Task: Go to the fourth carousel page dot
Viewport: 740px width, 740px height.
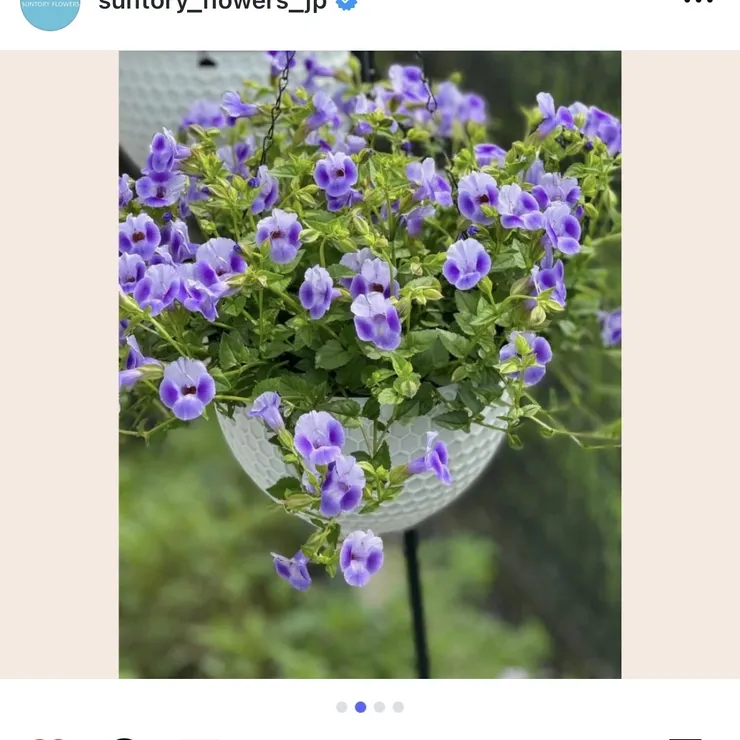Action: pos(398,707)
